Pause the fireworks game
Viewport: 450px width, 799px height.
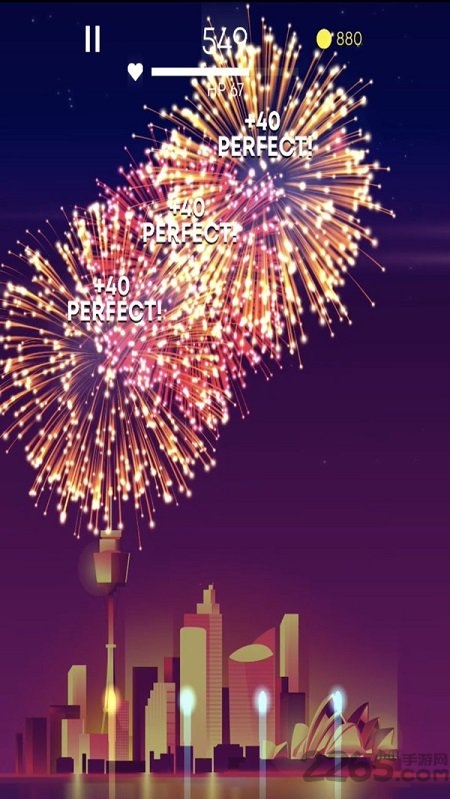point(92,39)
